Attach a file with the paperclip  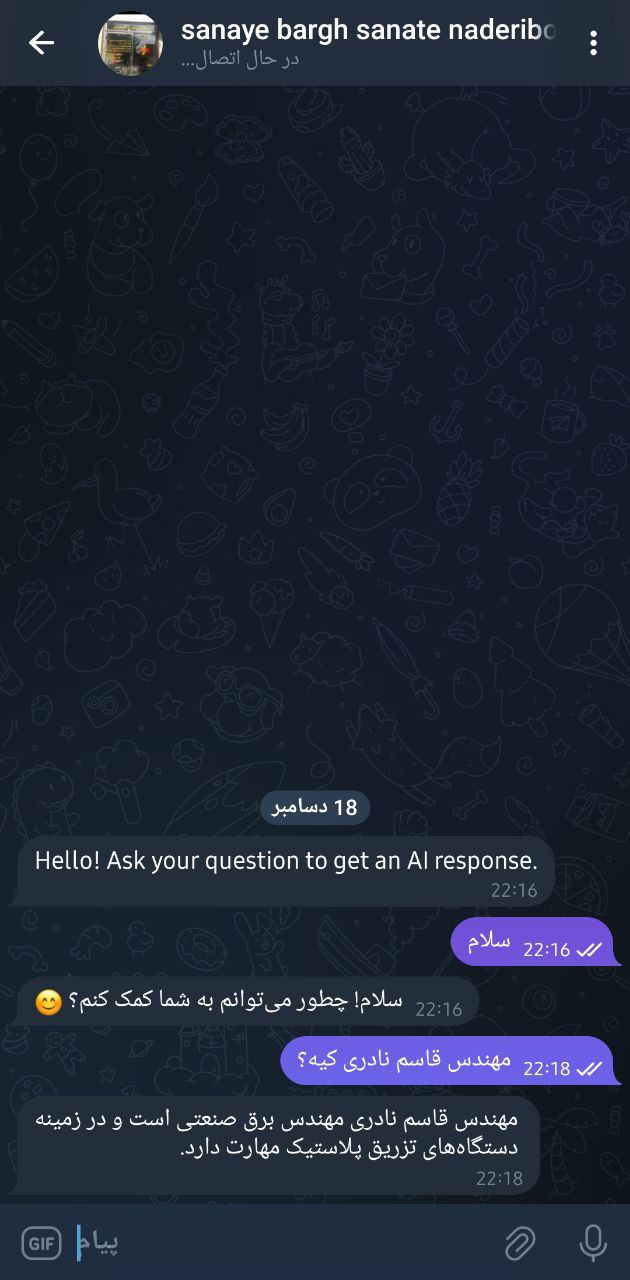coord(520,1243)
